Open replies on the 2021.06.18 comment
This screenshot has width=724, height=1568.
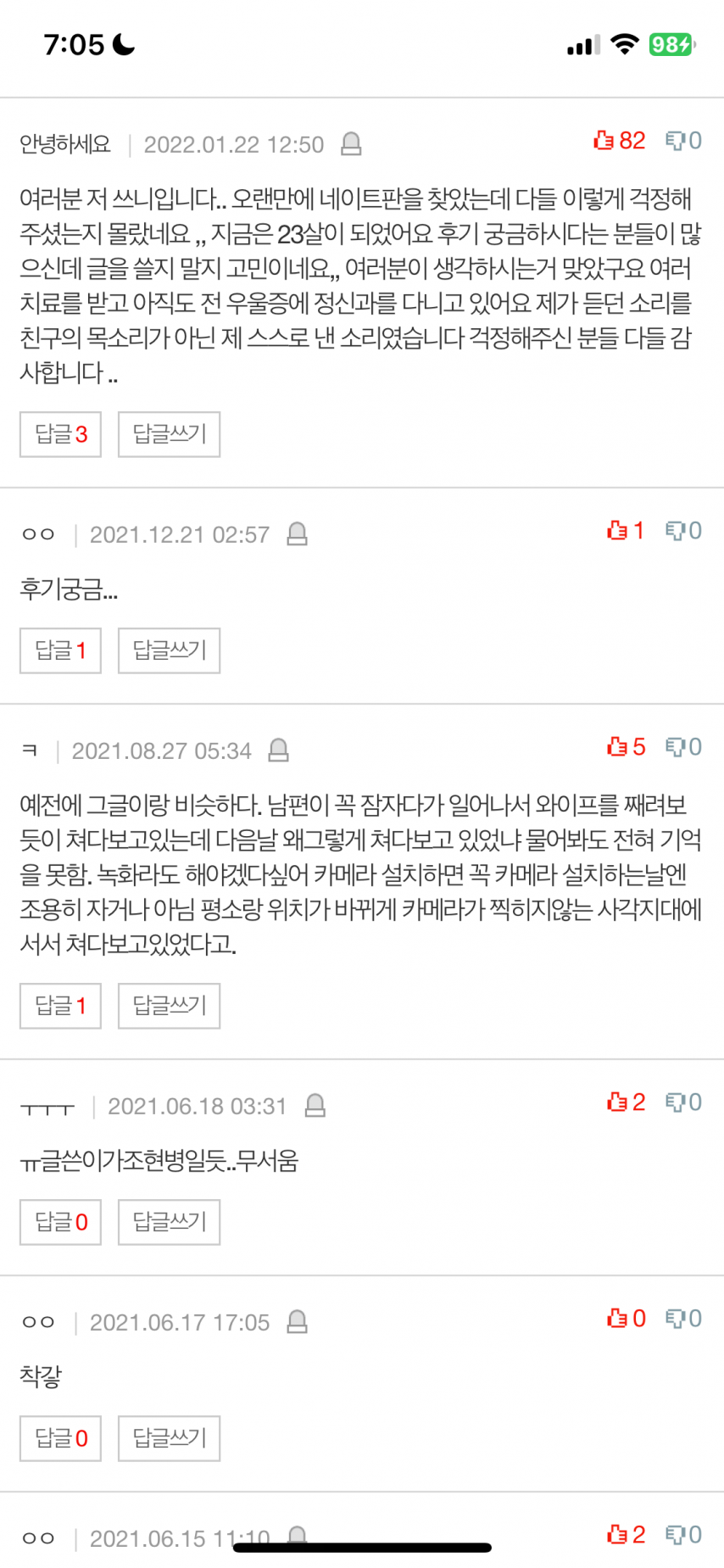point(60,1222)
